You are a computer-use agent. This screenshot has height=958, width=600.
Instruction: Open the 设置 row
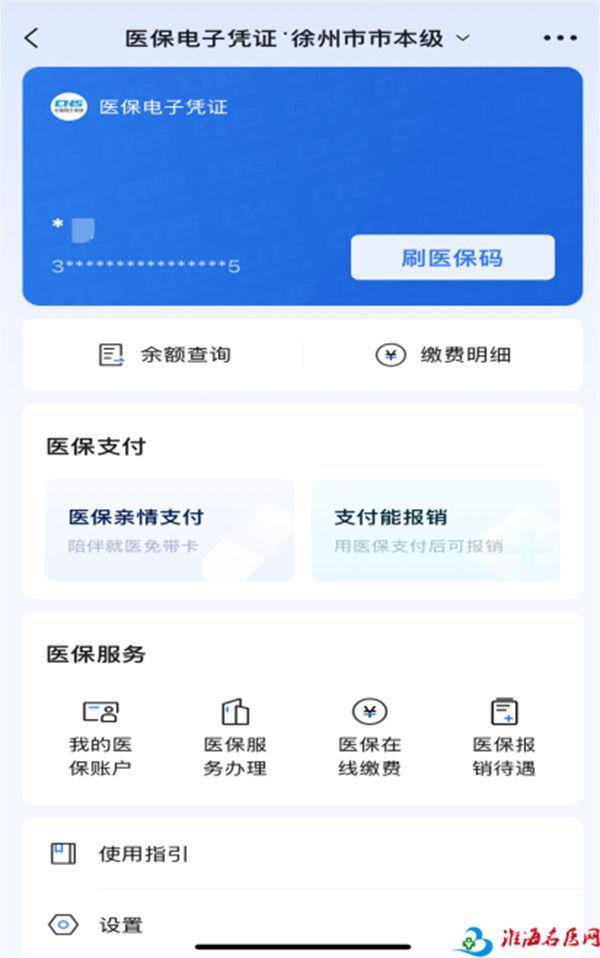pos(300,925)
